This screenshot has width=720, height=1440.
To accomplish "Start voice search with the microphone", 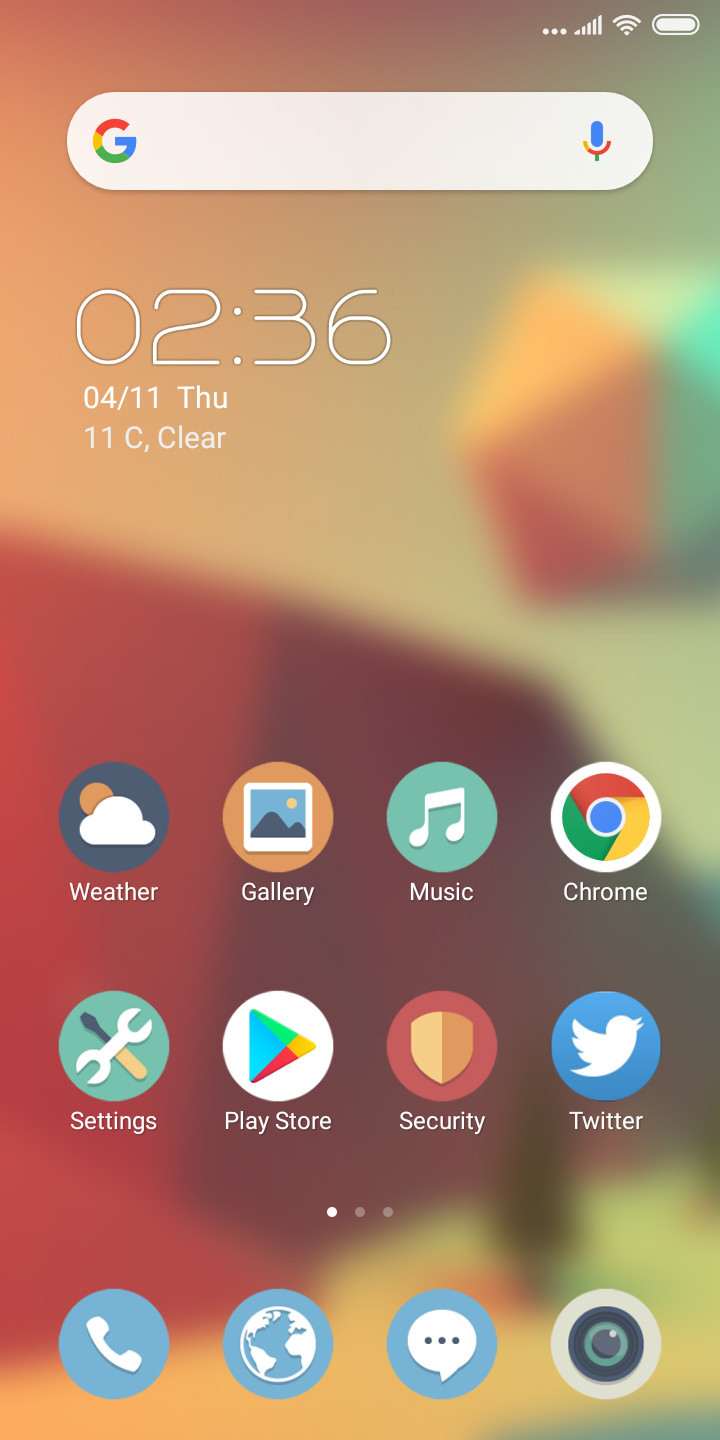I will tap(597, 141).
